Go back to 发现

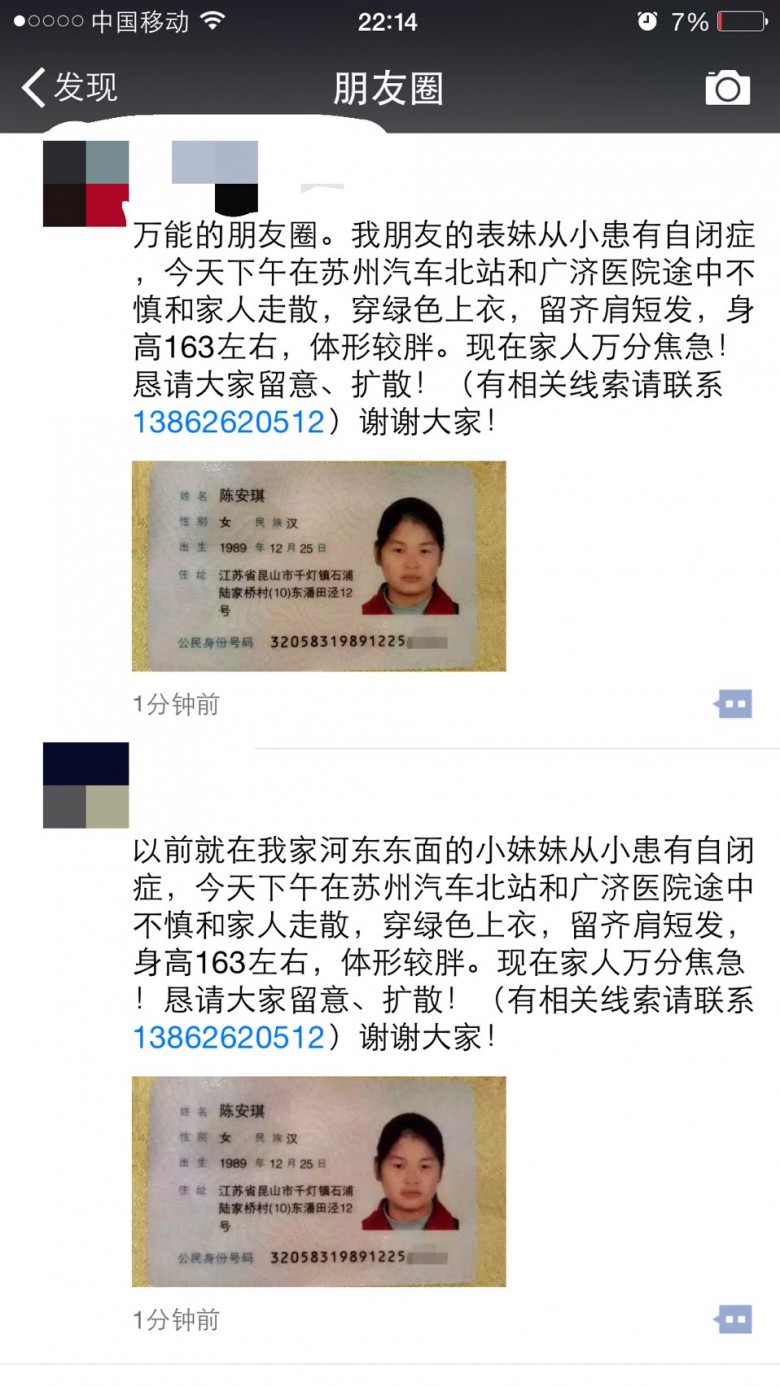[x=70, y=88]
